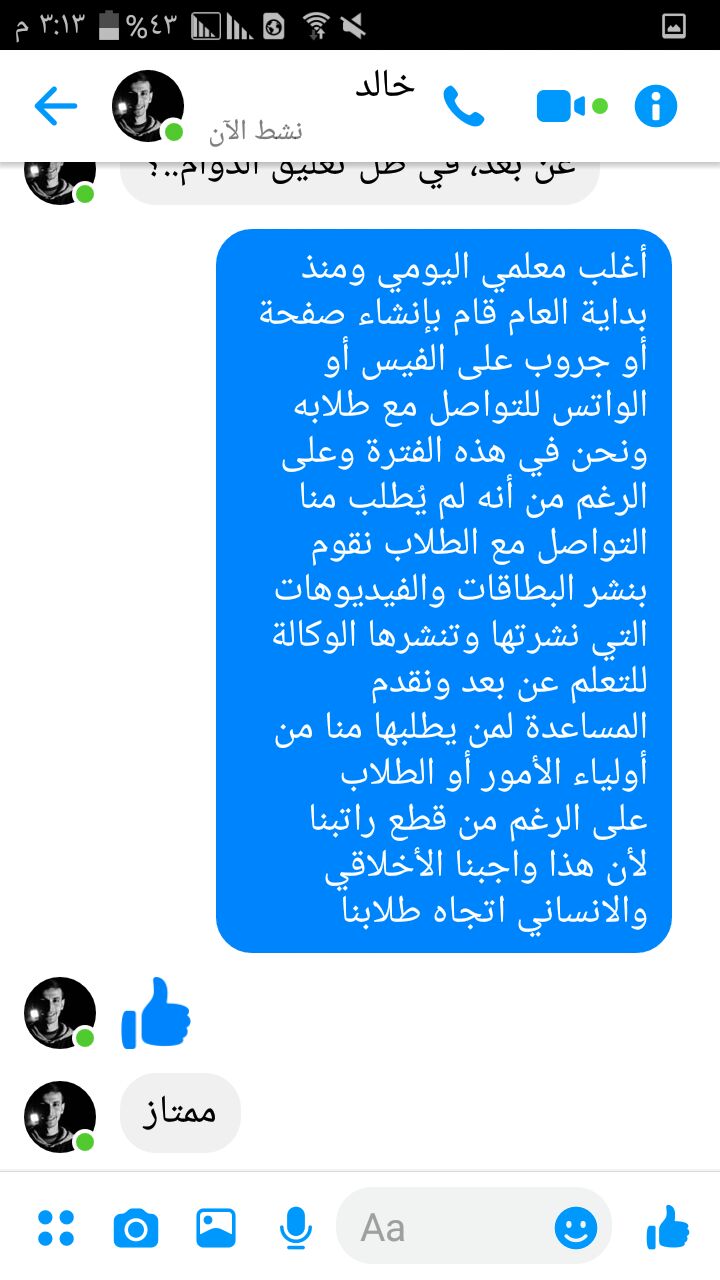Open the camera to take a photo
Image resolution: width=720 pixels, height=1280 pixels.
click(136, 1228)
